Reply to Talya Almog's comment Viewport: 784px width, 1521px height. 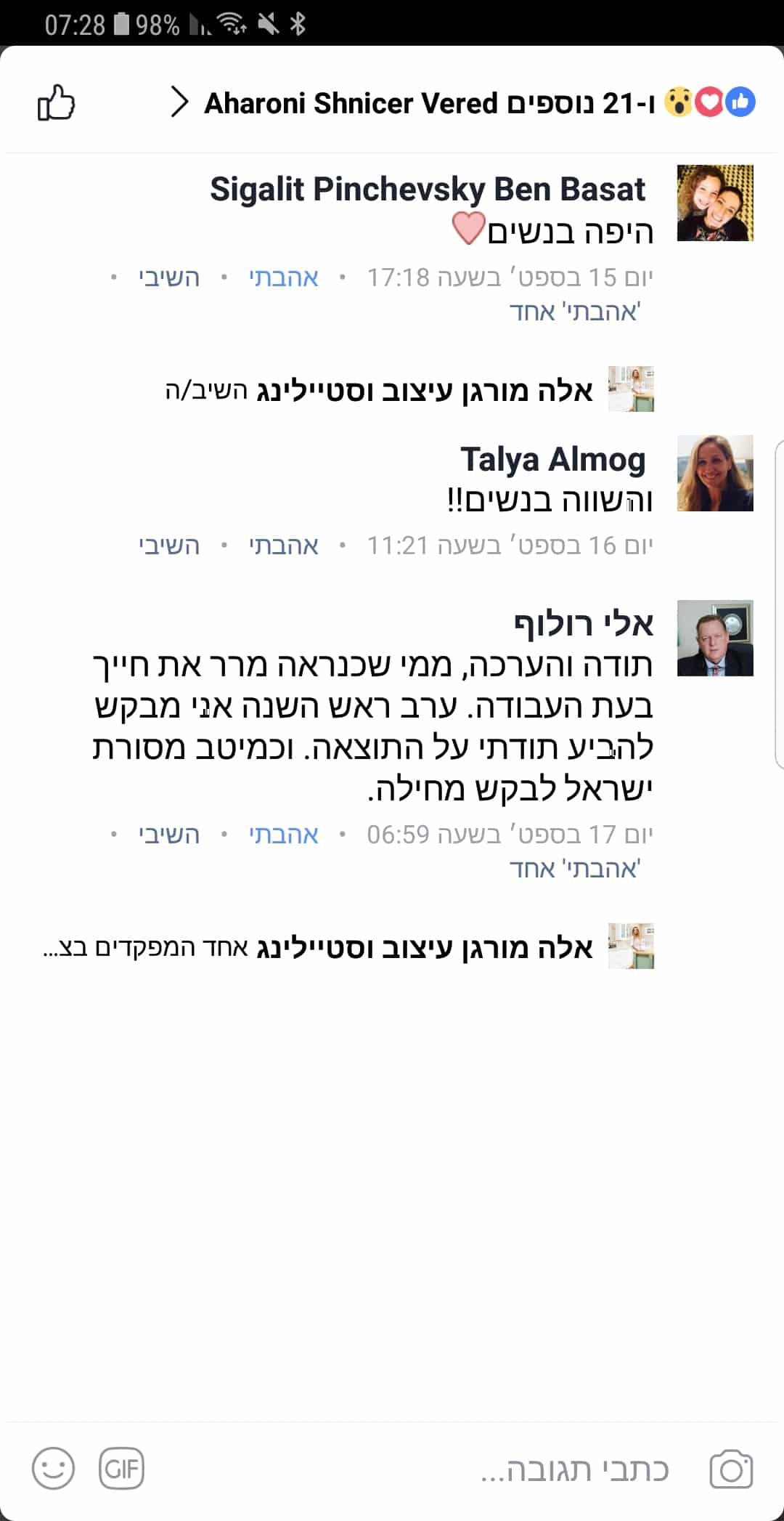click(x=169, y=545)
